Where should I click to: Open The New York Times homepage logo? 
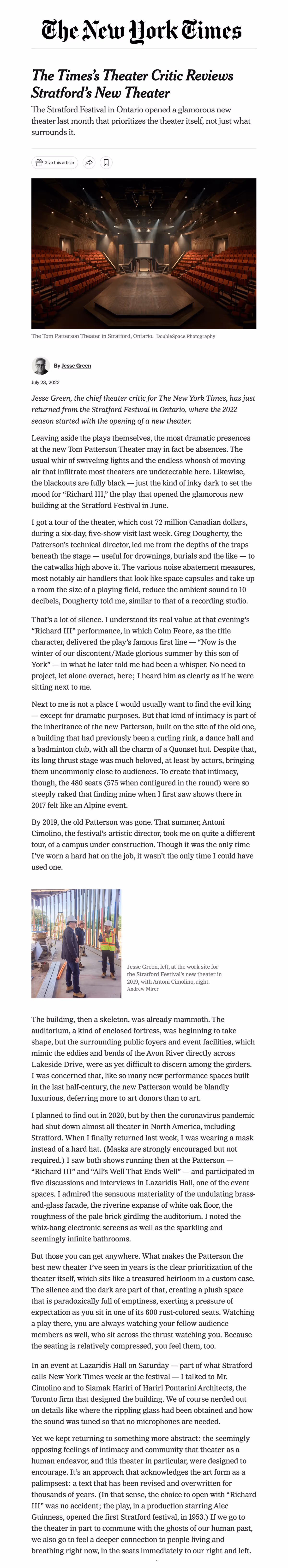142,30
